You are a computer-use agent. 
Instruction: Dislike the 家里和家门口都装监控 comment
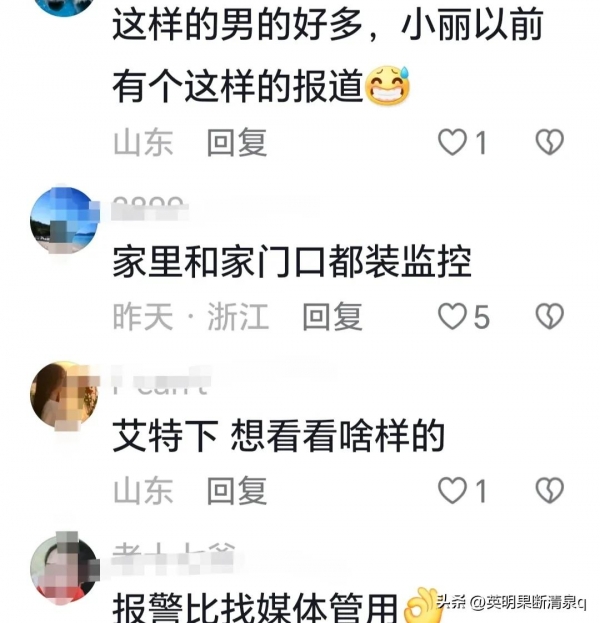point(549,317)
